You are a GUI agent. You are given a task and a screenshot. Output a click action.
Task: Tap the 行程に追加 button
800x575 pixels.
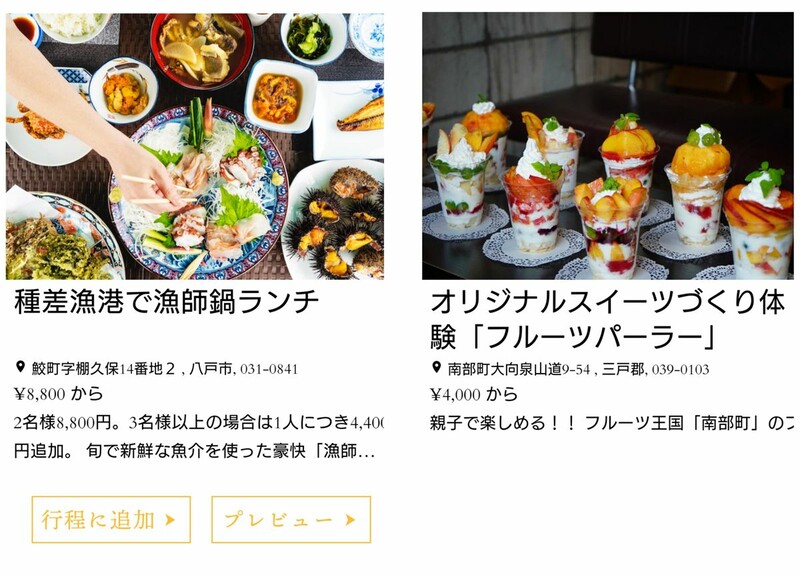(x=110, y=519)
